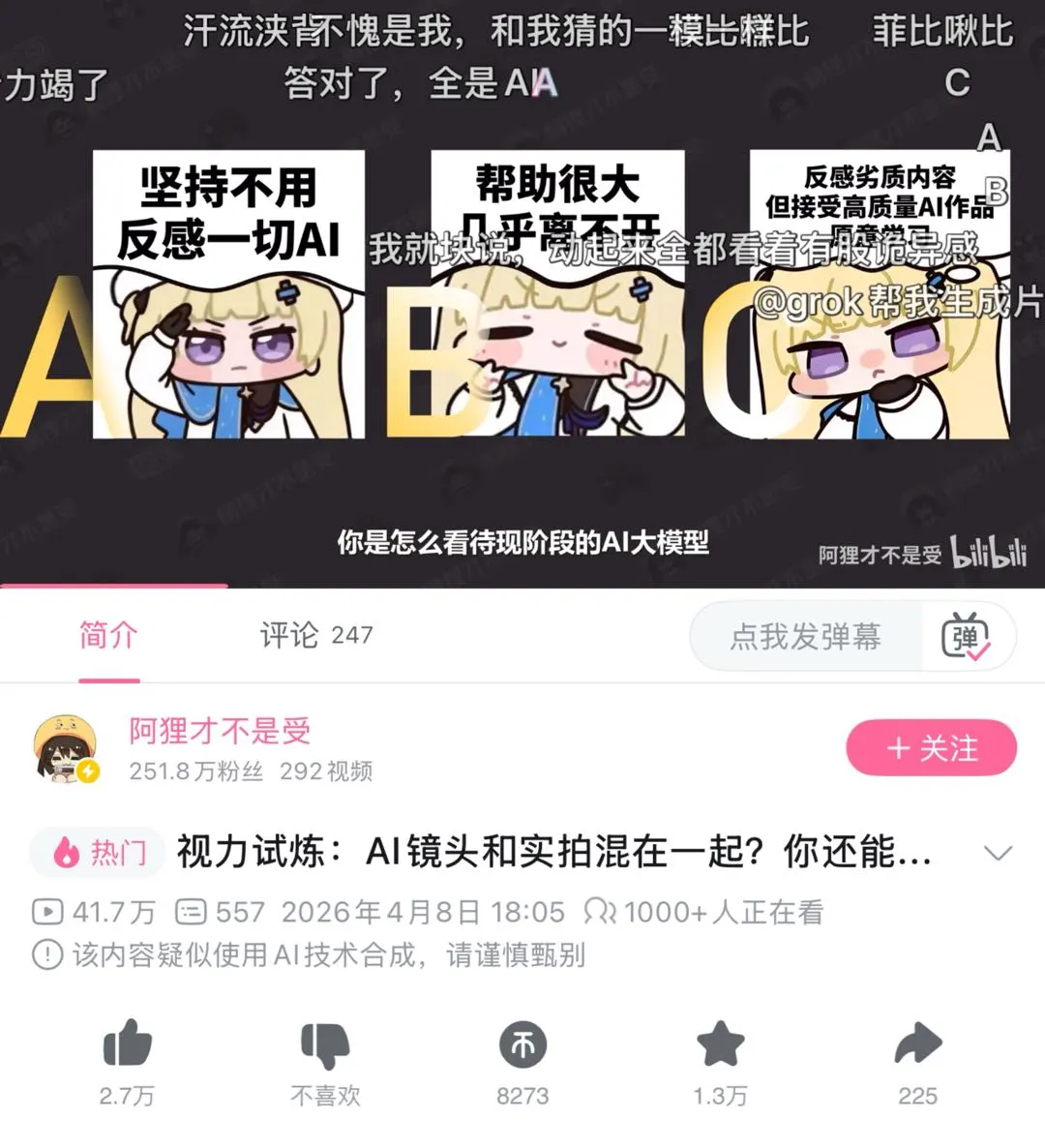Share this video via the arrow icon
Screen dimensions: 1045x1148
pyautogui.click(x=917, y=1045)
